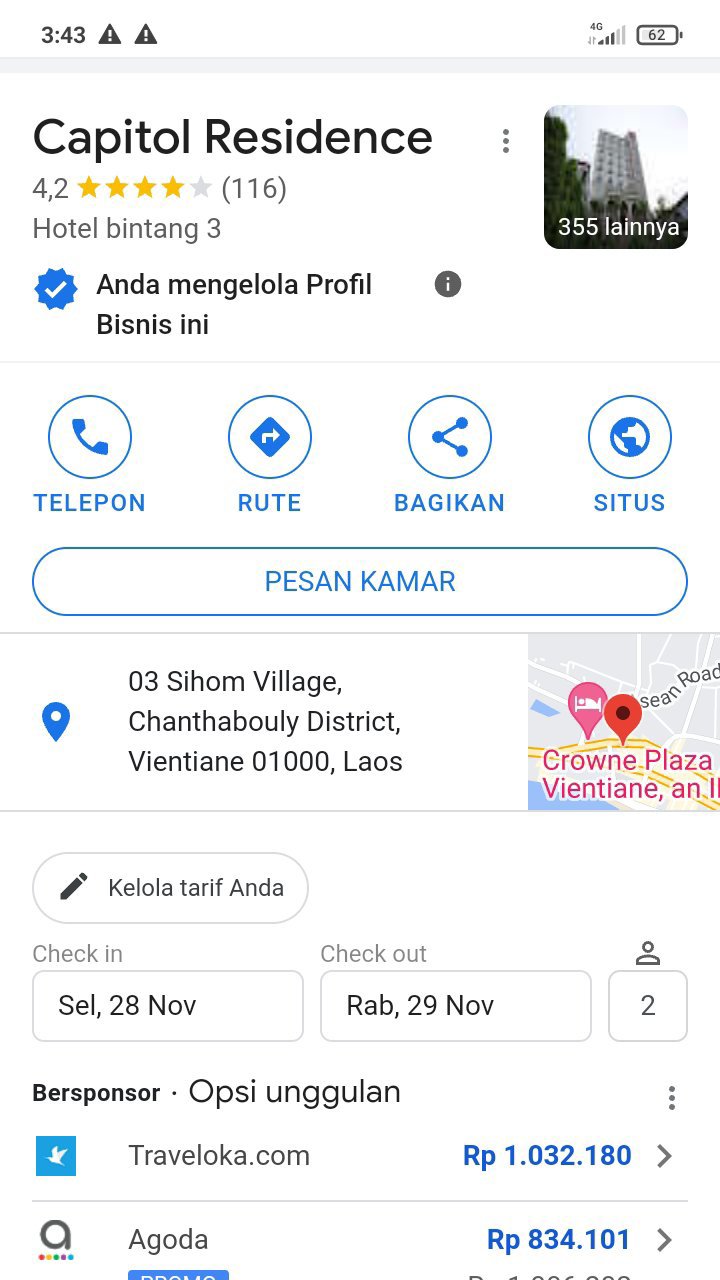The image size is (720, 1280).
Task: Tap the info icon about Profil Bisnis
Action: coord(448,285)
